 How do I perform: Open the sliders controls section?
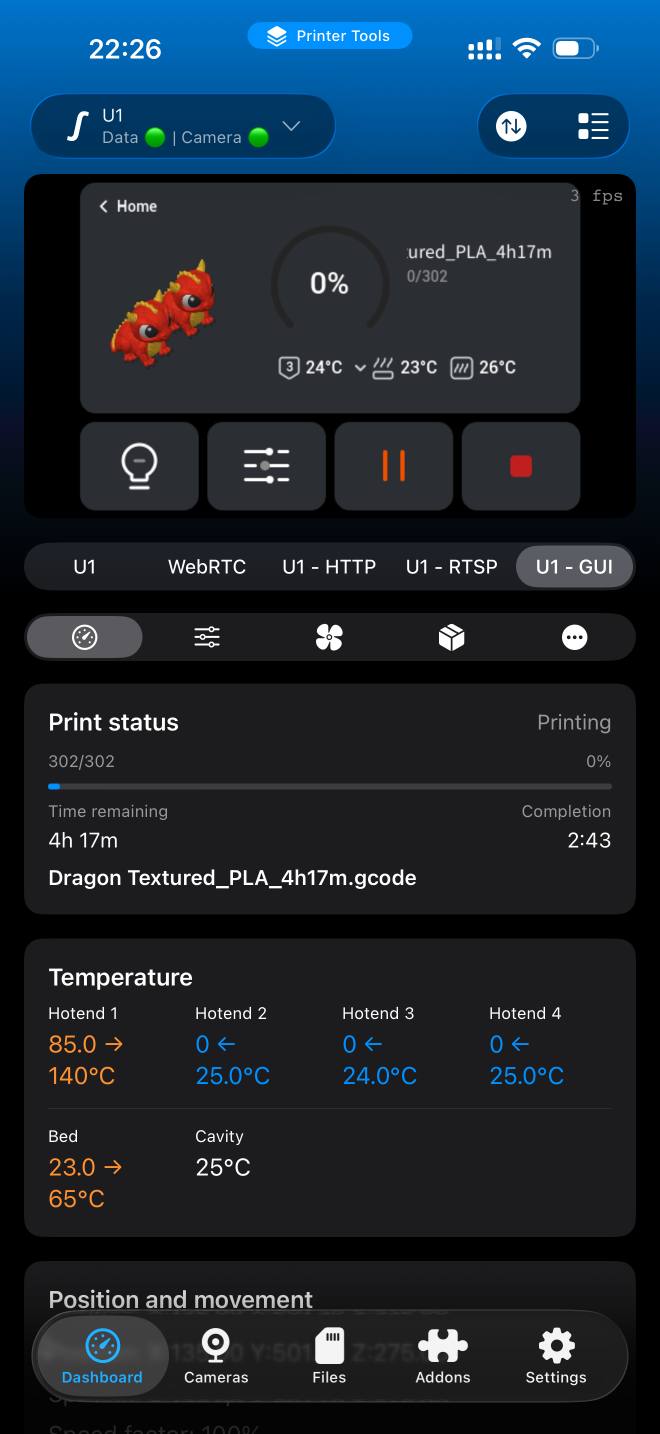click(207, 637)
